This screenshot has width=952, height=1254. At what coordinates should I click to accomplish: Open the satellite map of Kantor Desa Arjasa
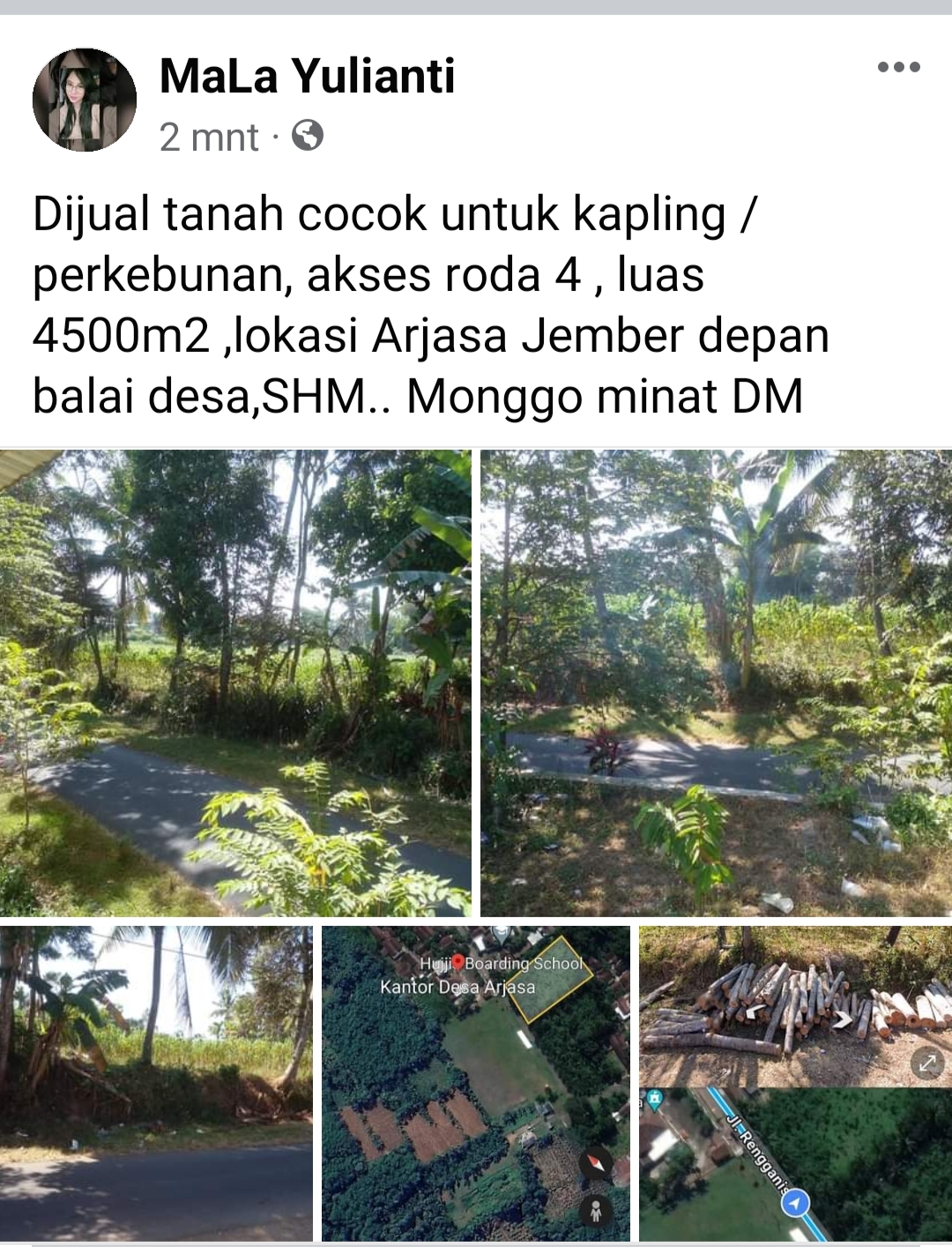pyautogui.click(x=476, y=1083)
